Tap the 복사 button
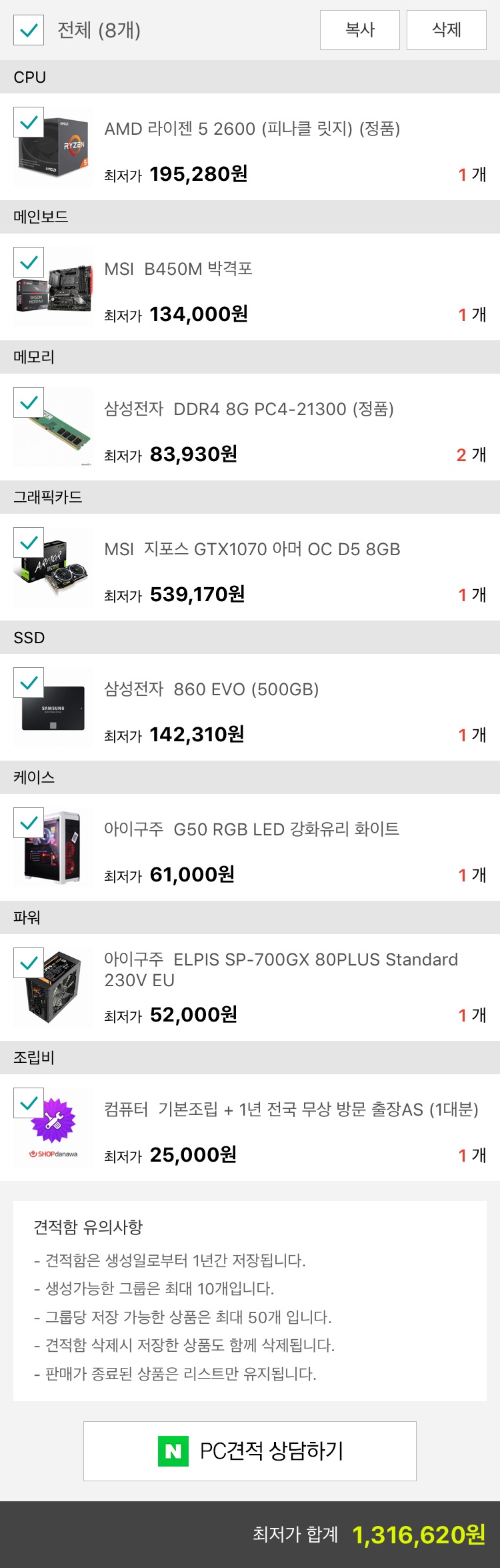Viewport: 500px width, 1568px height. pos(359,30)
